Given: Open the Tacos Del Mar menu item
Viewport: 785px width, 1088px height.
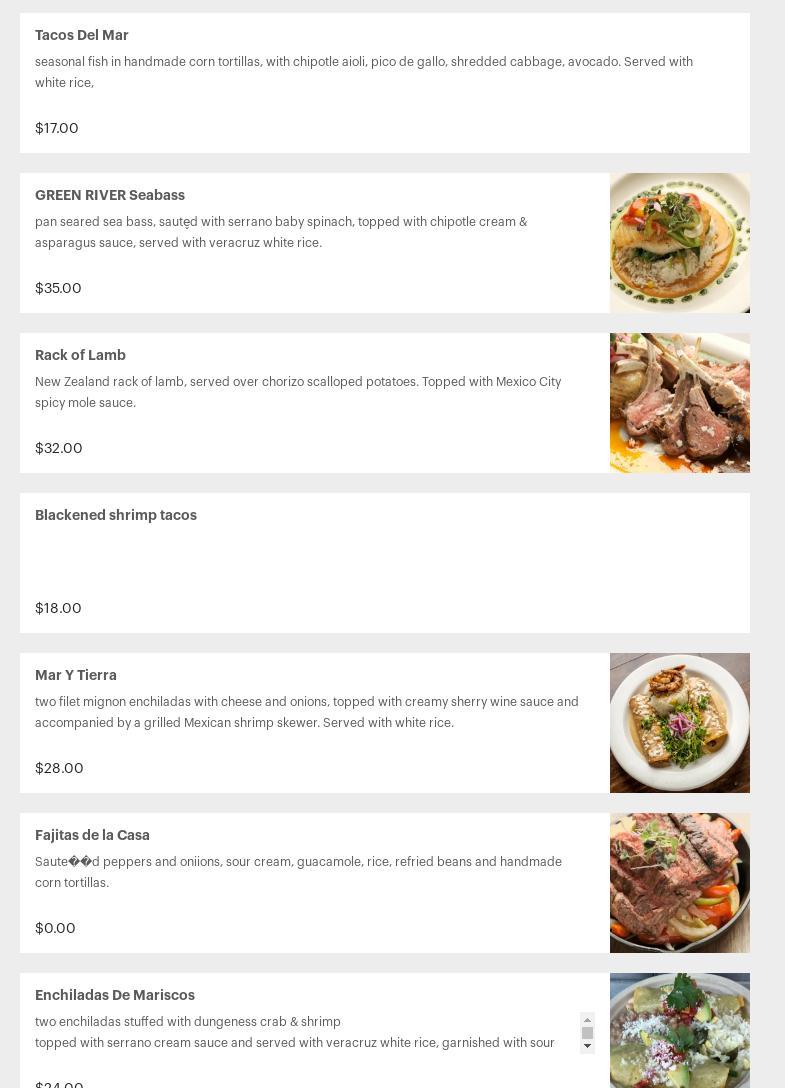Looking at the screenshot, I should [x=385, y=83].
